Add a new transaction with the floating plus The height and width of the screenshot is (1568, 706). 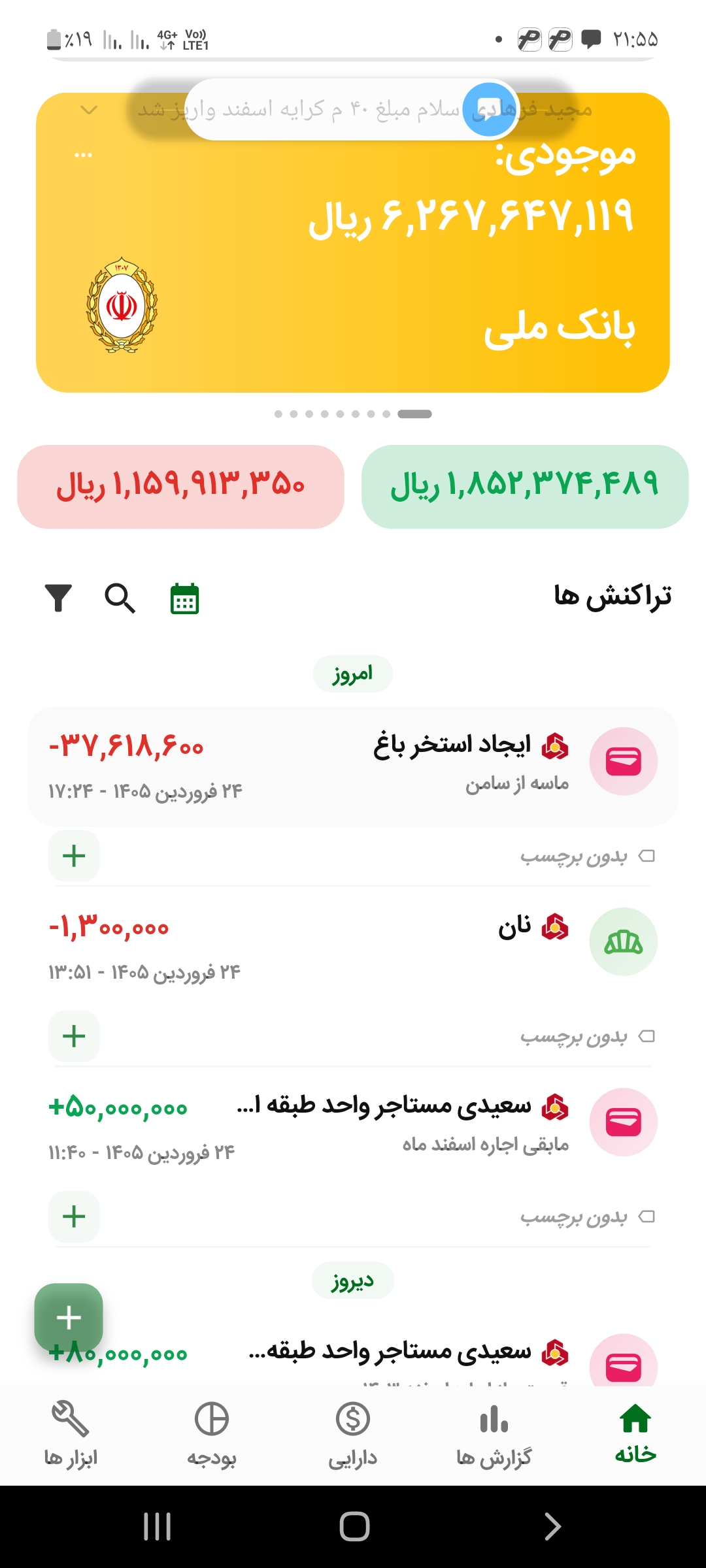(x=69, y=1317)
